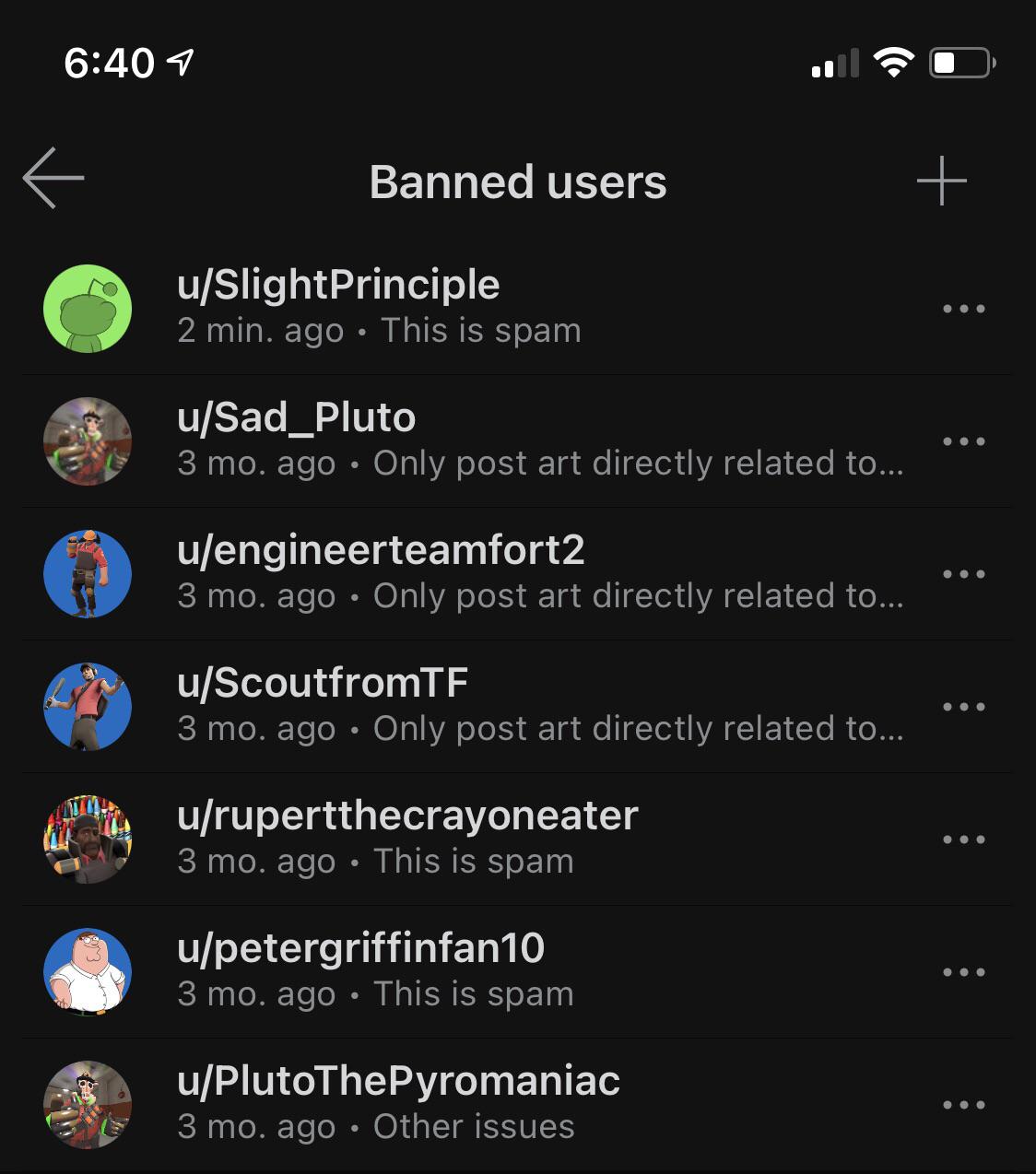This screenshot has width=1036, height=1174.
Task: Tap the Peter Griffin avatar for u/petergriffinfan10
Action: click(x=88, y=971)
